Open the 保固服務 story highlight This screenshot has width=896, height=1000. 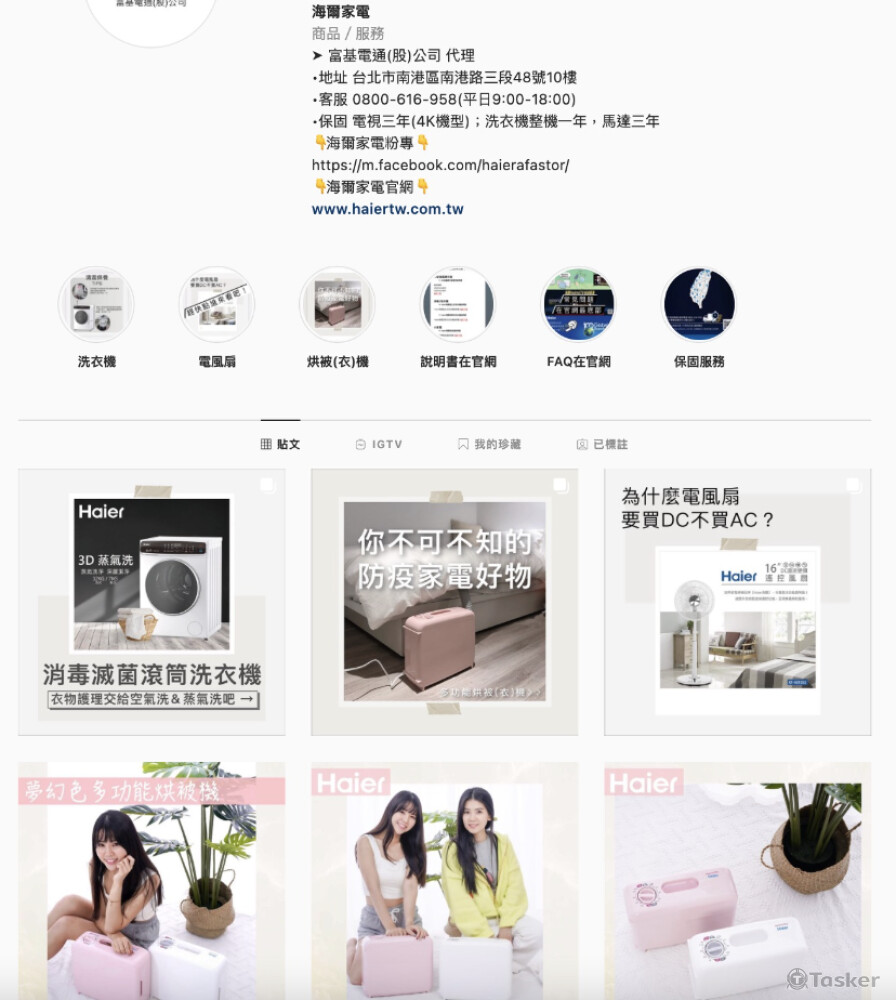coord(699,305)
